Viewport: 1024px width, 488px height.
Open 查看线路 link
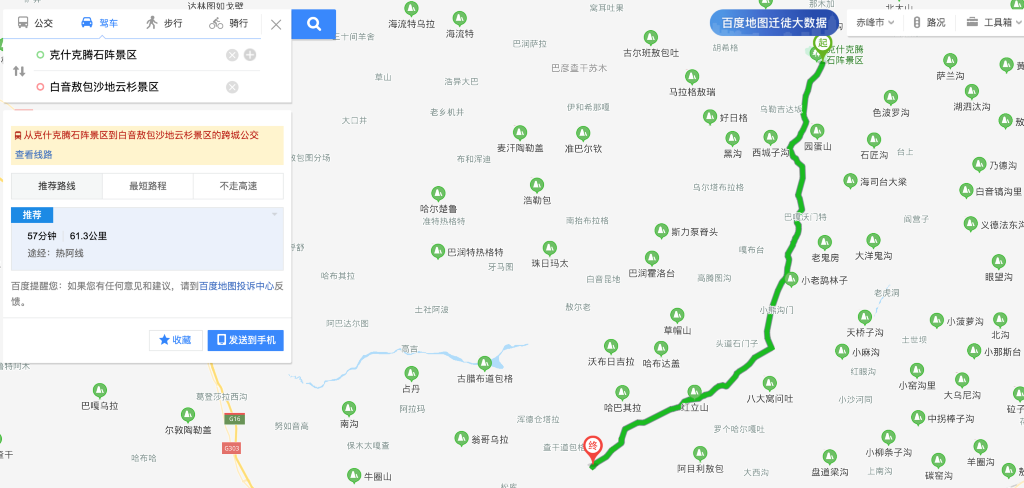click(34, 155)
